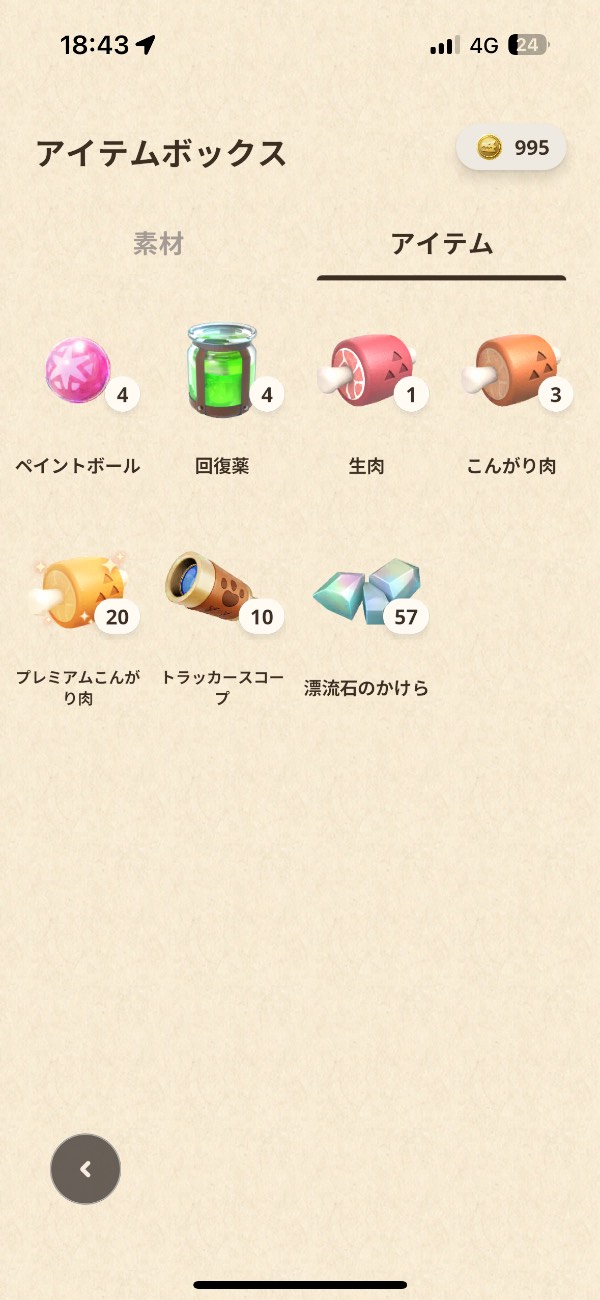This screenshot has height=1300, width=600.
Task: Select the アイテム tab
Action: (442, 244)
